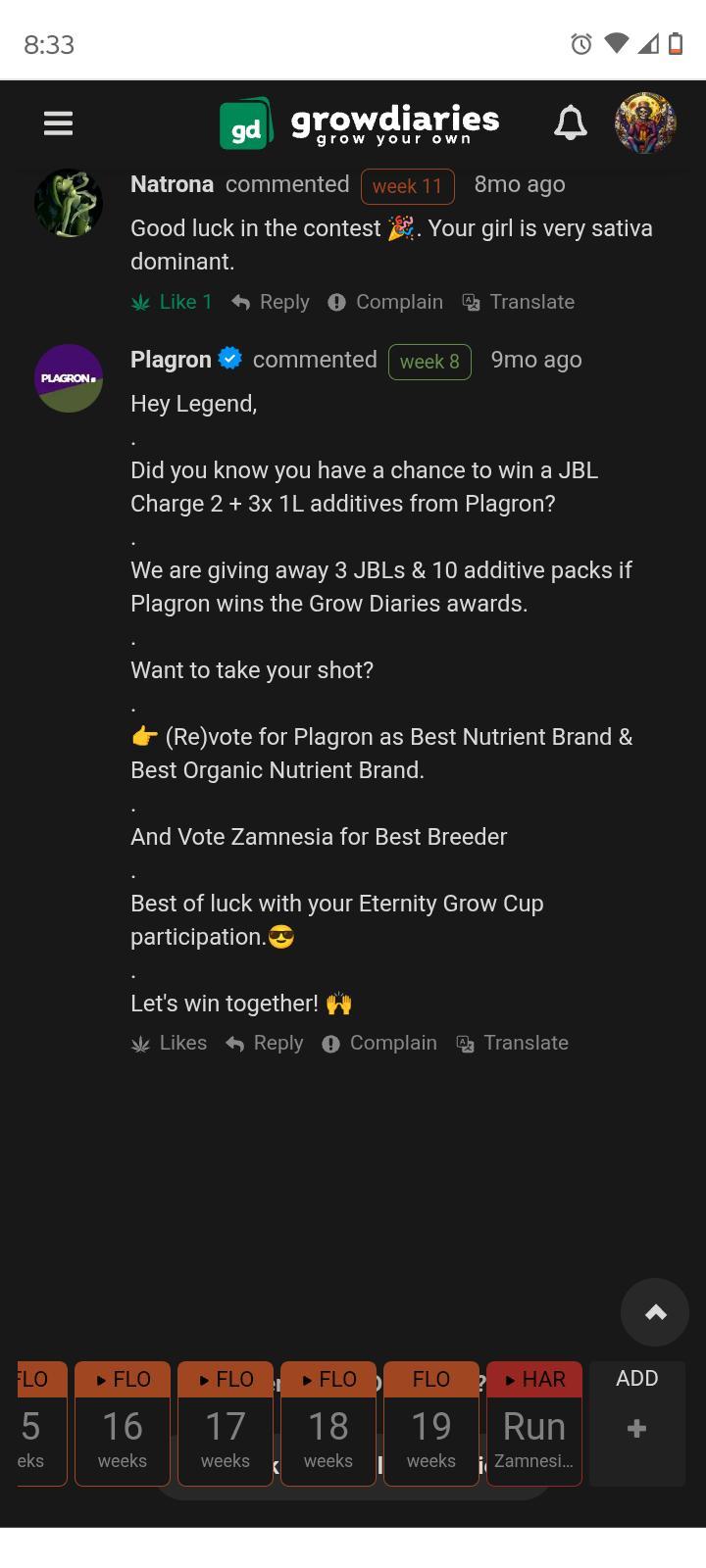Go to the growdiaries home logo

coord(360,123)
